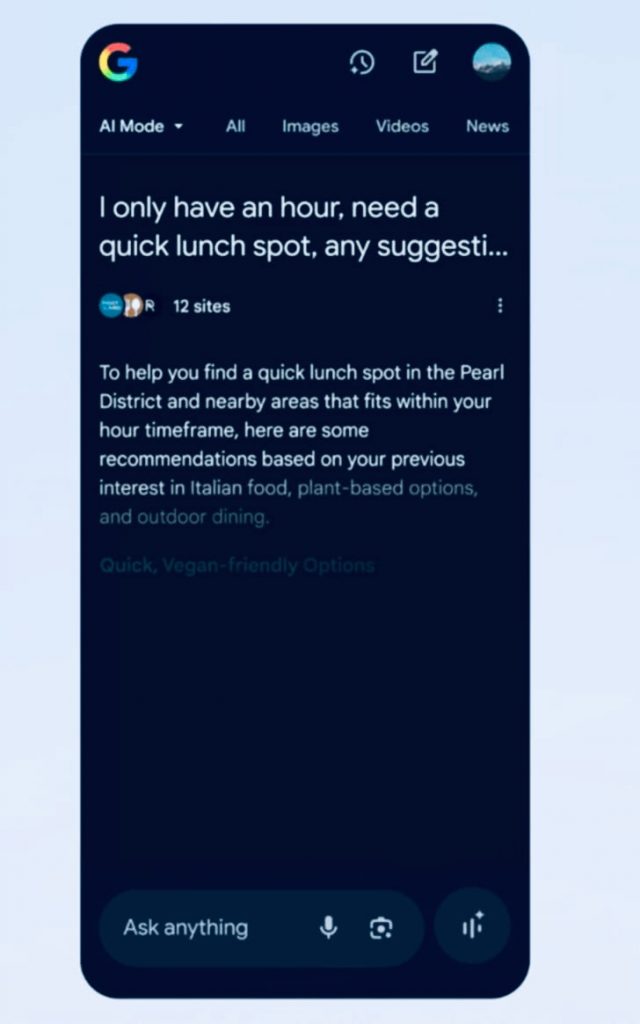Image resolution: width=640 pixels, height=1024 pixels.
Task: View the 12 sites sources
Action: pos(200,306)
